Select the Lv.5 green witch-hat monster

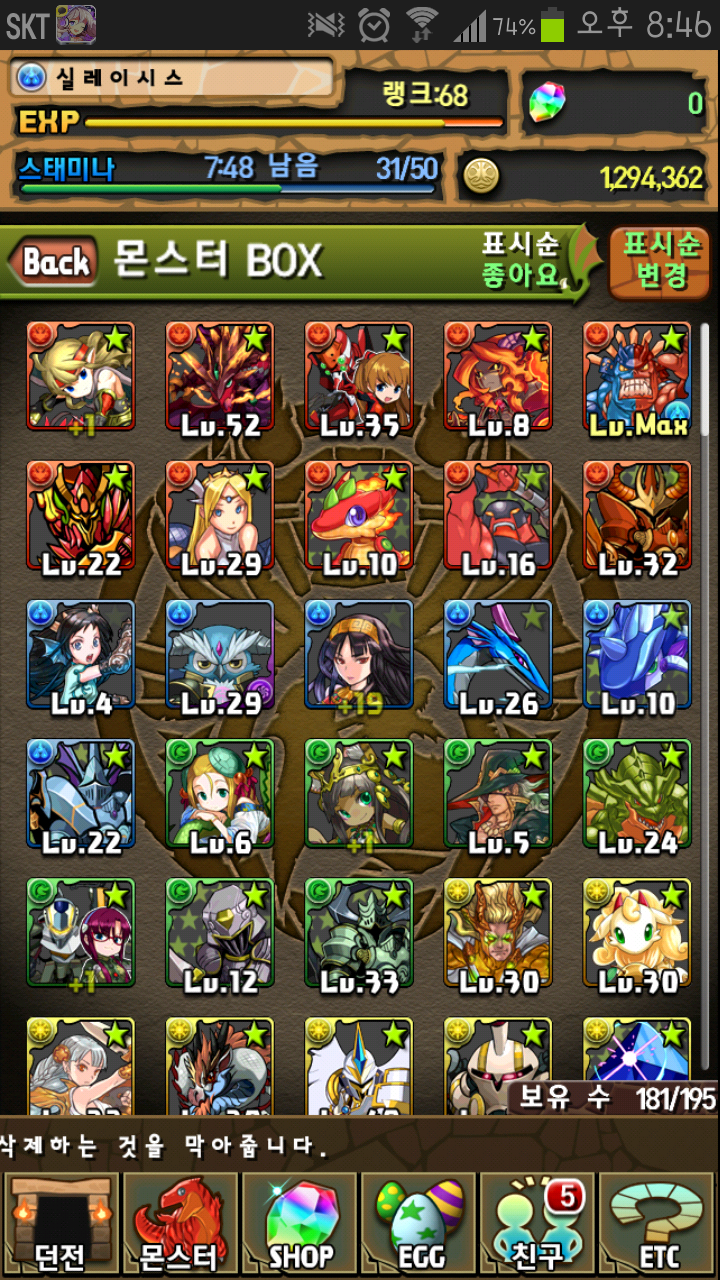pos(497,794)
